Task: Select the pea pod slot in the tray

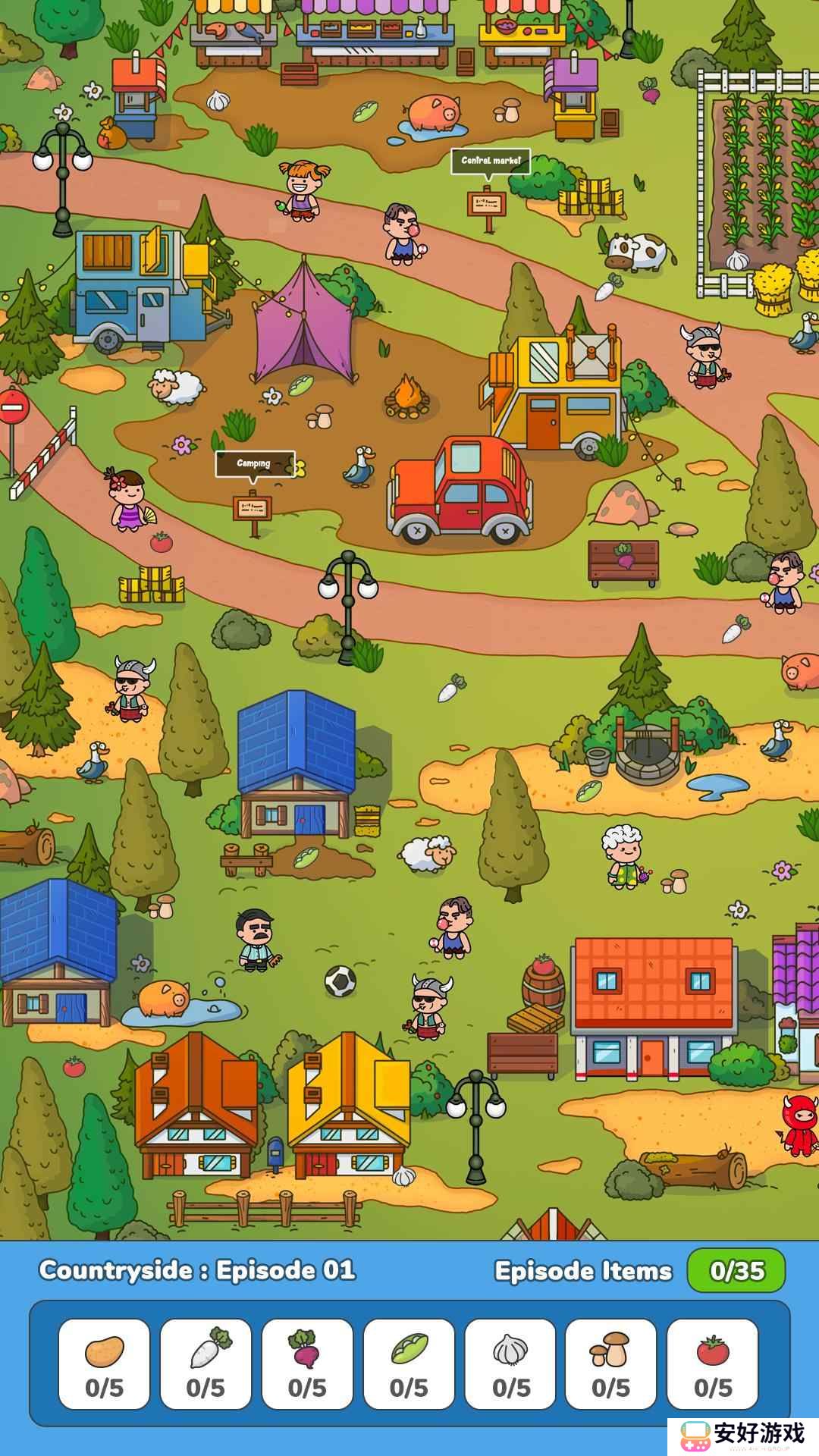Action: [x=409, y=1363]
